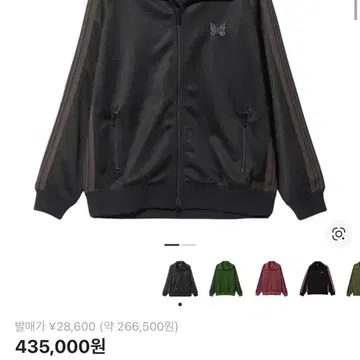This screenshot has height=360, width=360.
Task: Select the green jacket color thumbnail
Action: [x=226, y=279]
